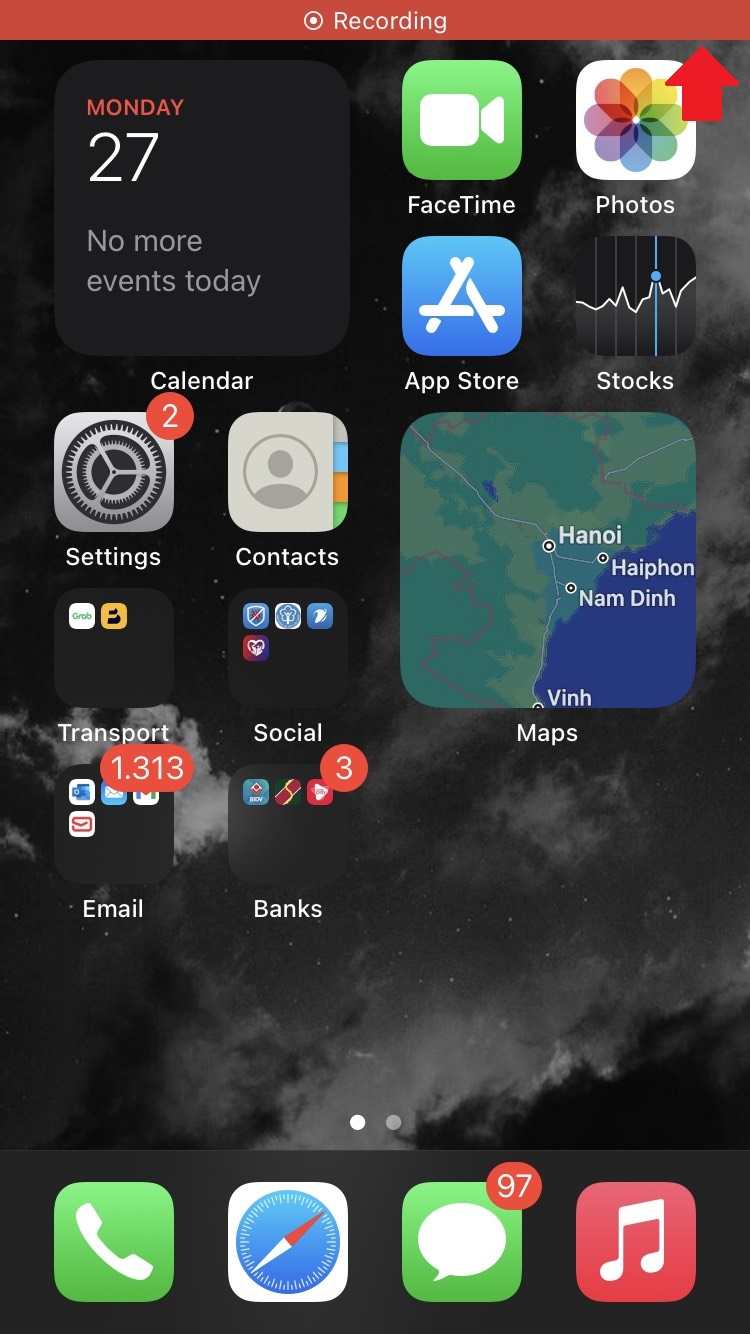Open the Calendar widget

[x=201, y=208]
